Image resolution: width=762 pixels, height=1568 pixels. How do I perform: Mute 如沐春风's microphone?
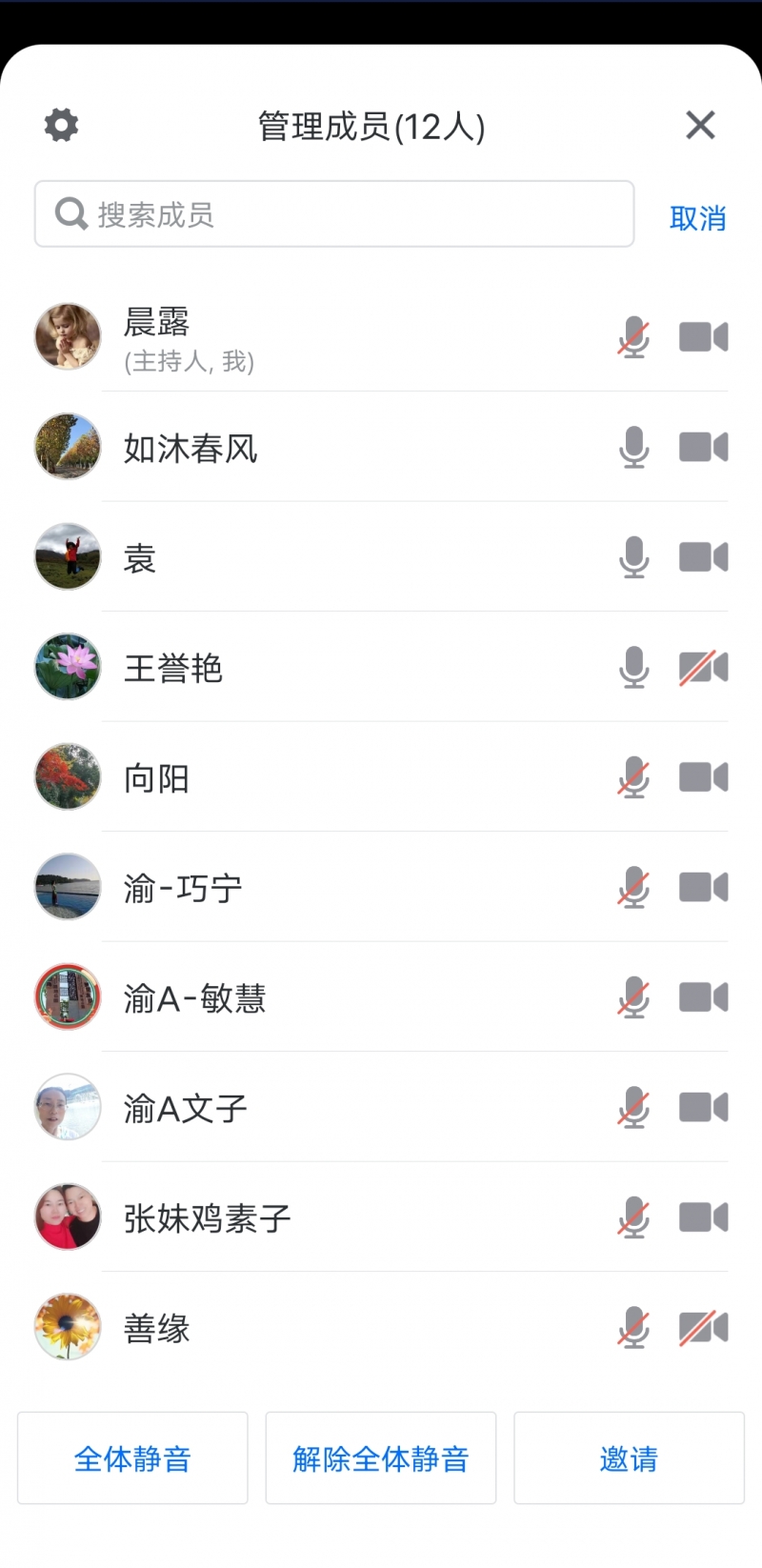coord(633,447)
